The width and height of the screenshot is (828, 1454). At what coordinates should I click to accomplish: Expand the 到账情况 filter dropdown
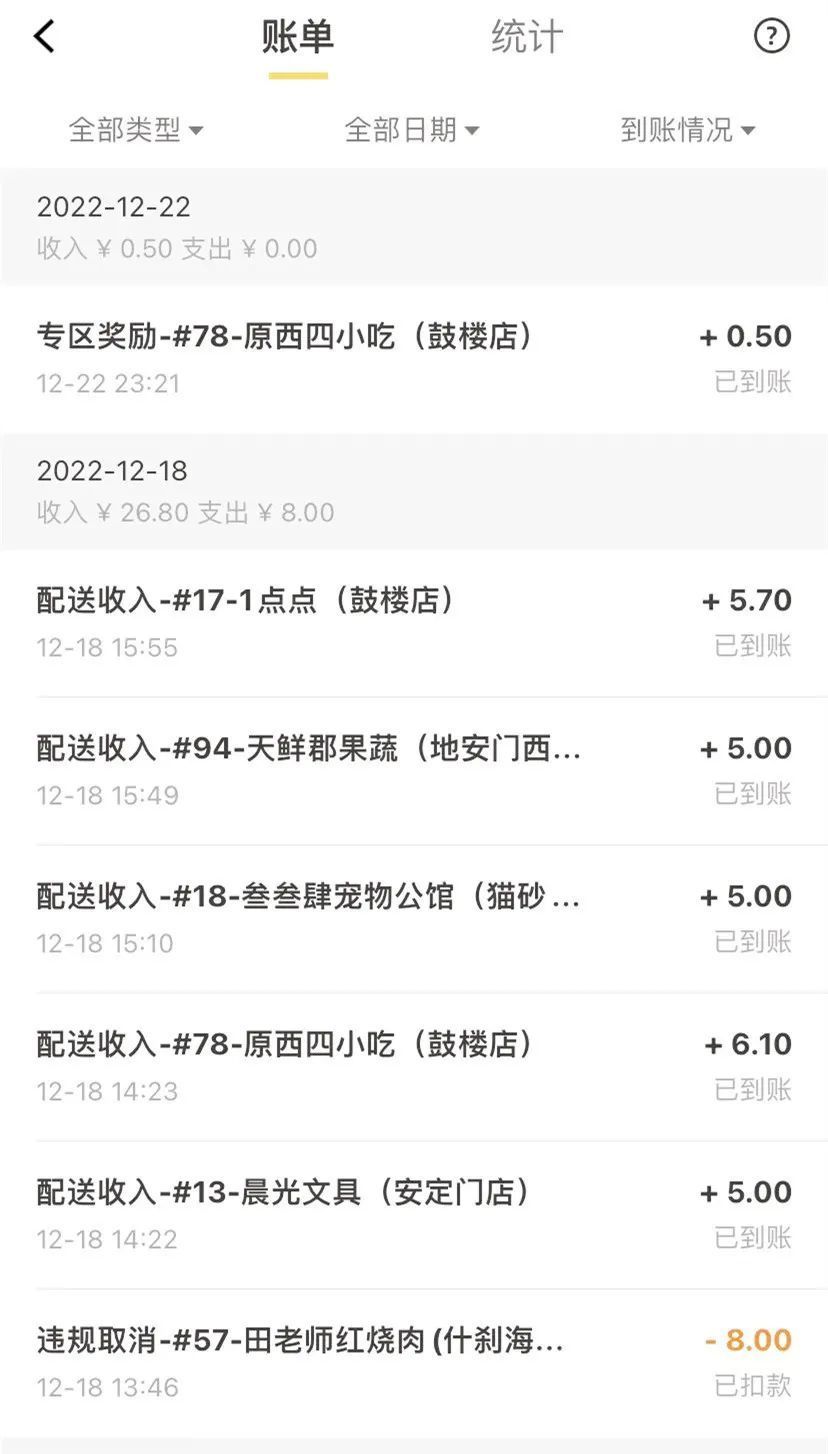pyautogui.click(x=687, y=129)
